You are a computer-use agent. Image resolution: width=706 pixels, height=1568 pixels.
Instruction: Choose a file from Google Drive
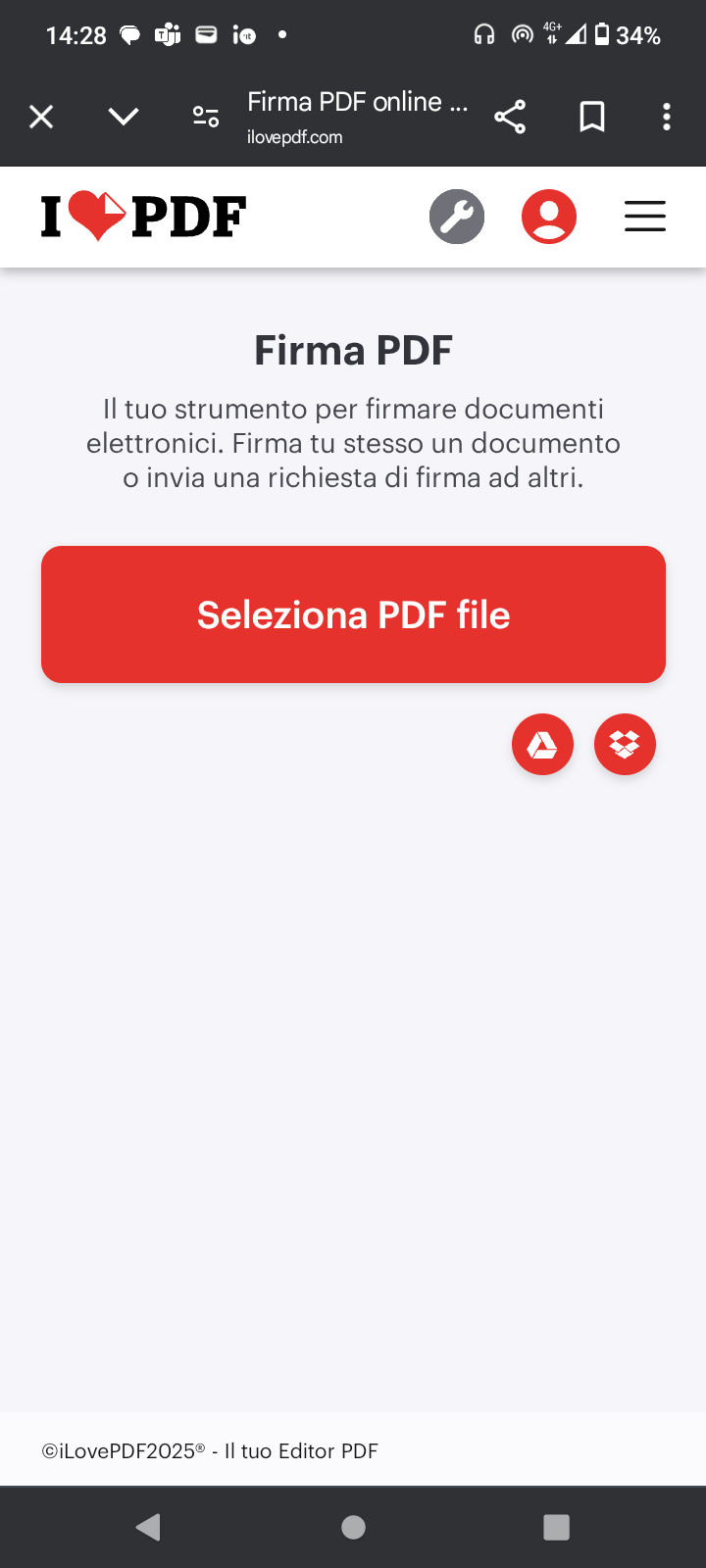pos(542,745)
